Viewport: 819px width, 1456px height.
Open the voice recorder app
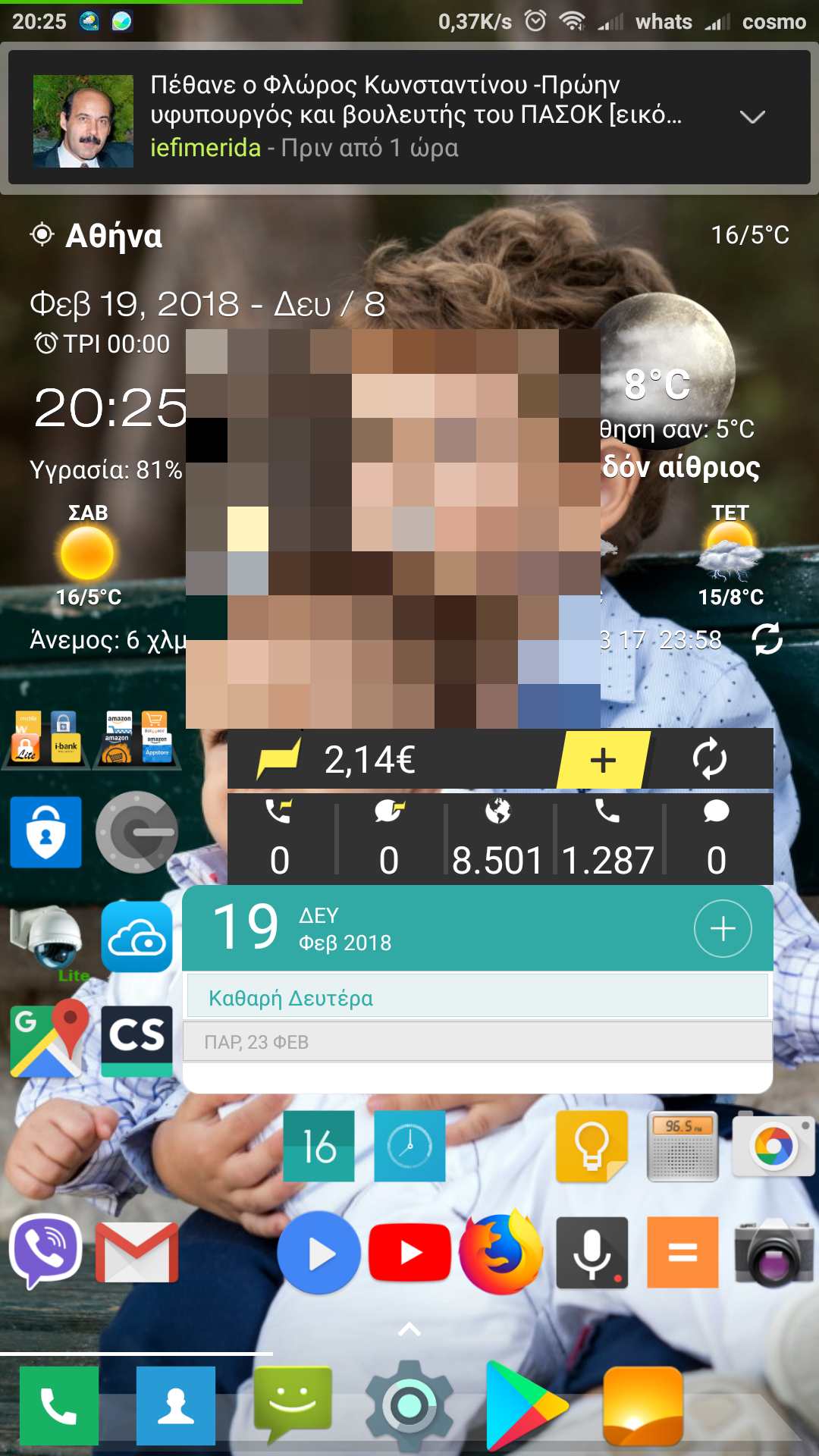click(x=591, y=1253)
